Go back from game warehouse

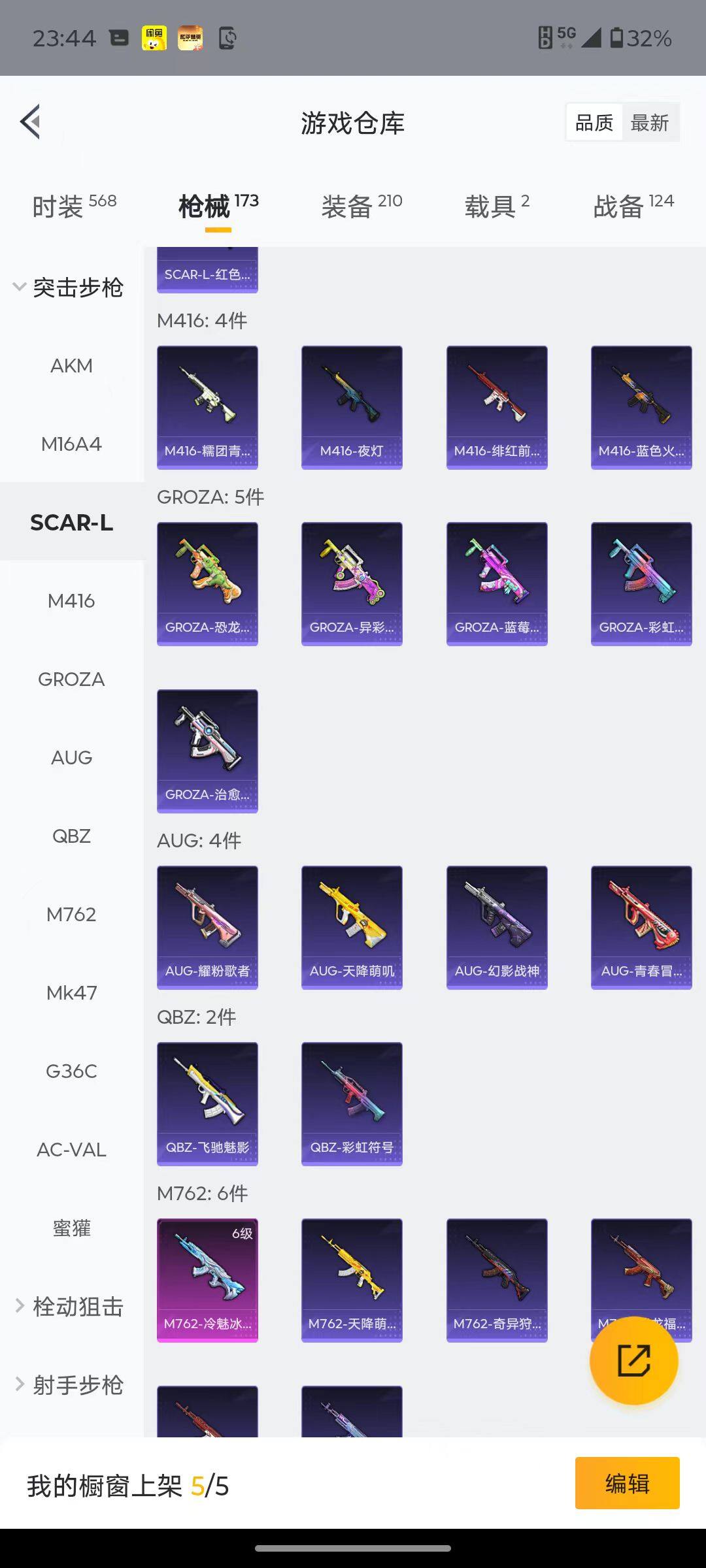[31, 122]
